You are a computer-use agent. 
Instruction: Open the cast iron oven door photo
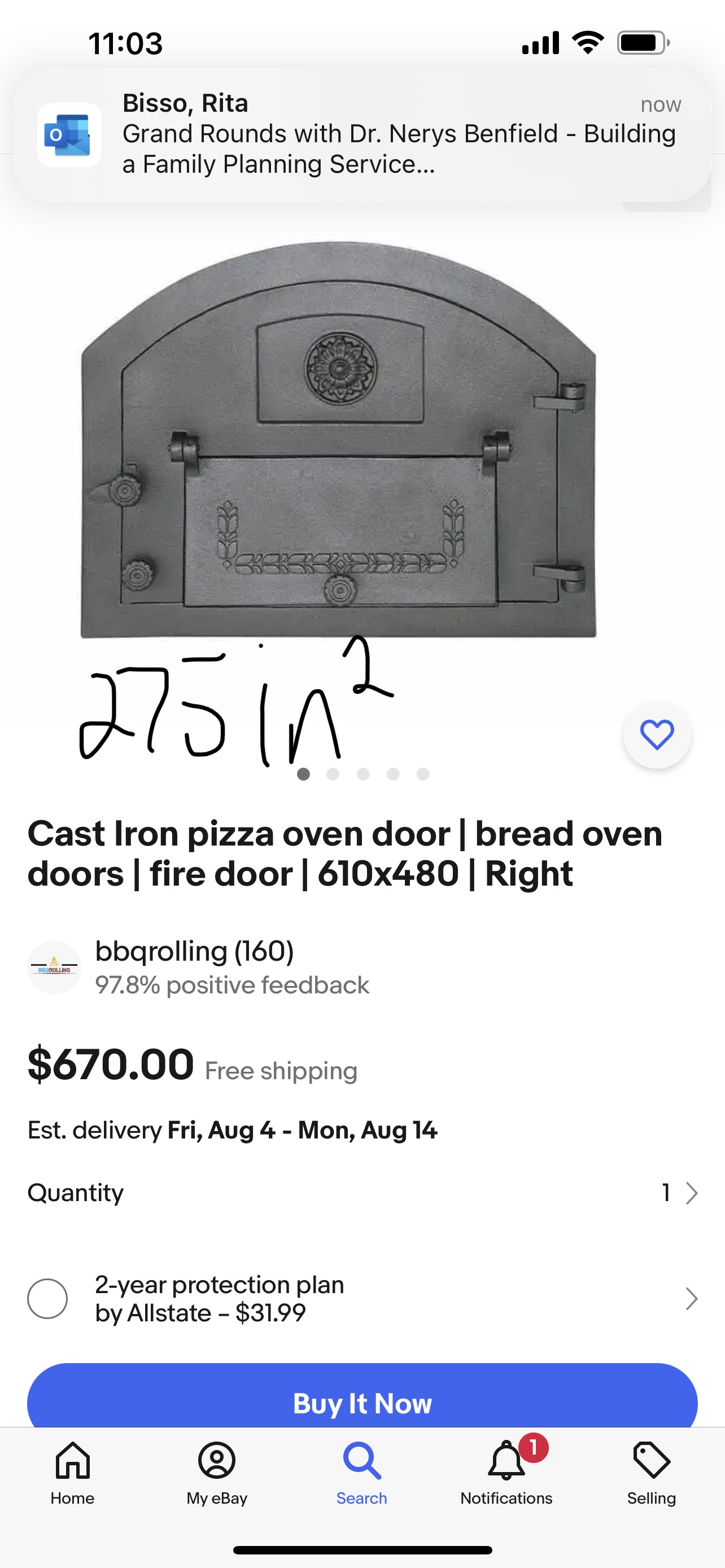tap(338, 440)
